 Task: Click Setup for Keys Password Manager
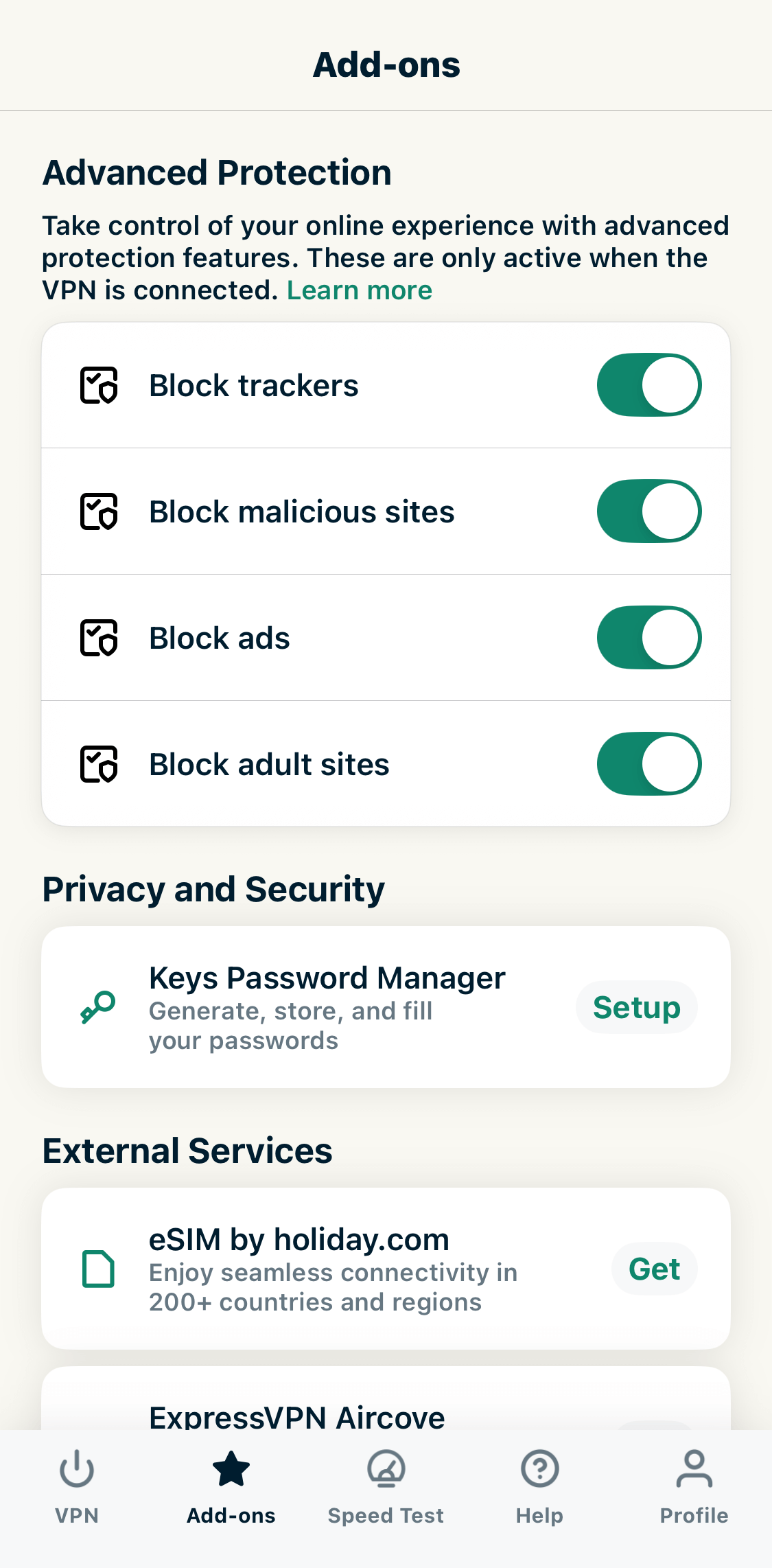(636, 1008)
